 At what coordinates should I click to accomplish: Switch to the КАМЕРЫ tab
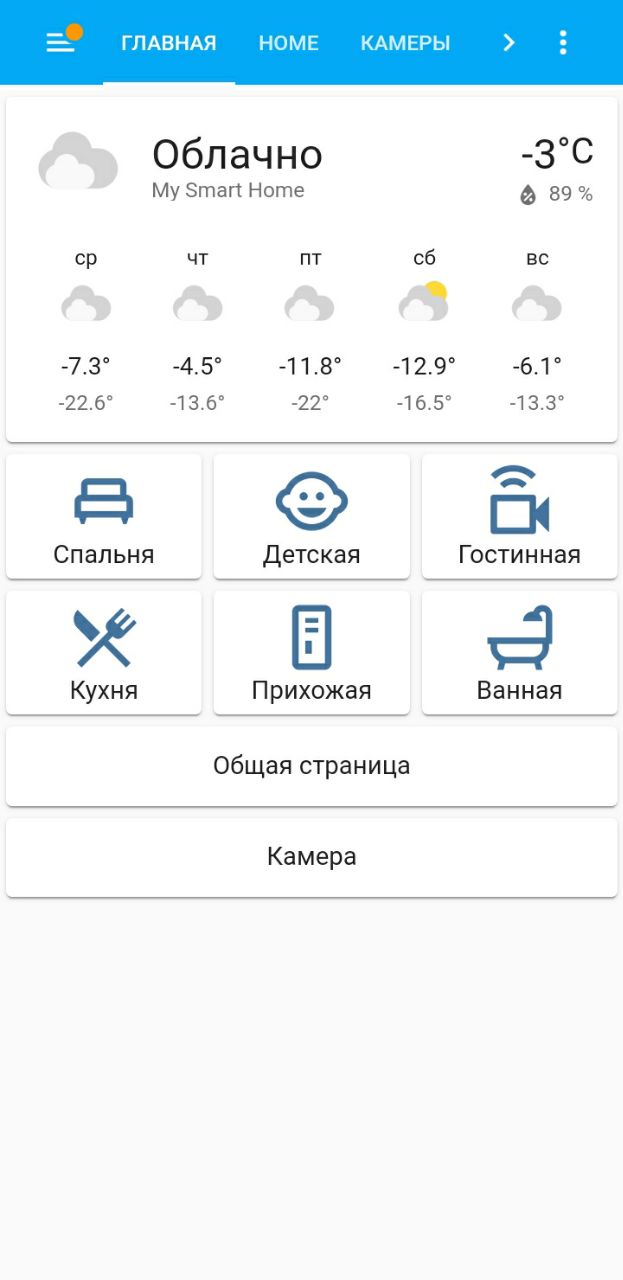(405, 43)
